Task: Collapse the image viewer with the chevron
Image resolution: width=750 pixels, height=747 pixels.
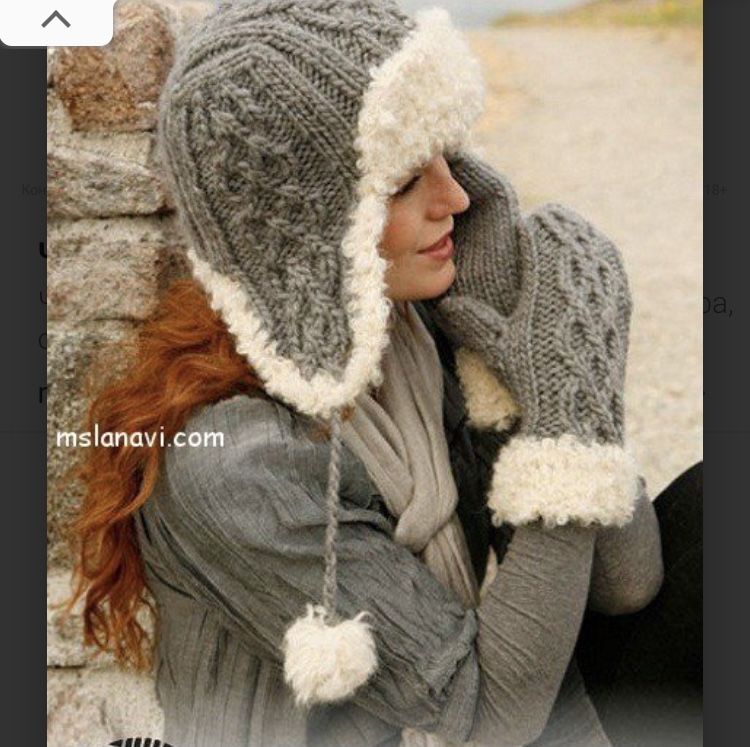Action: tap(56, 19)
